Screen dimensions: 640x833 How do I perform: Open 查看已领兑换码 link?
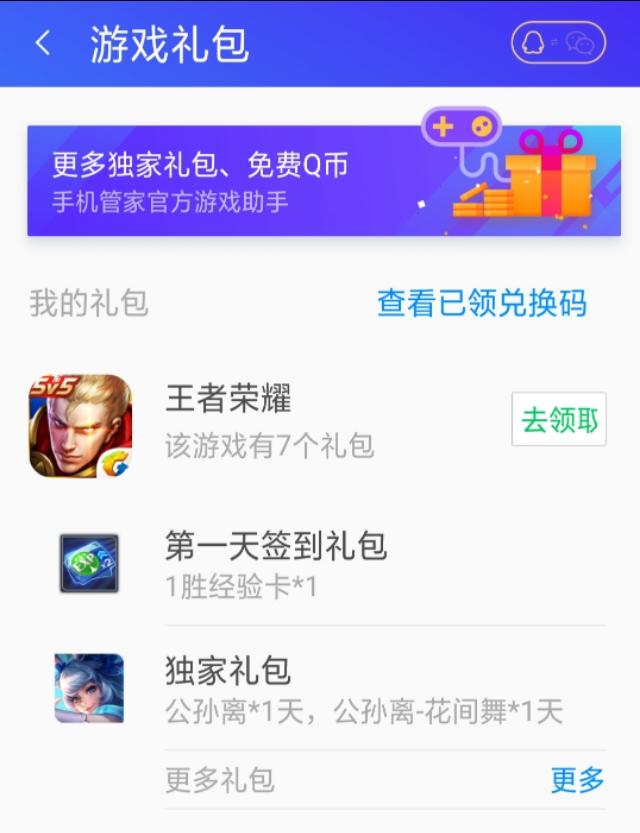(x=481, y=303)
